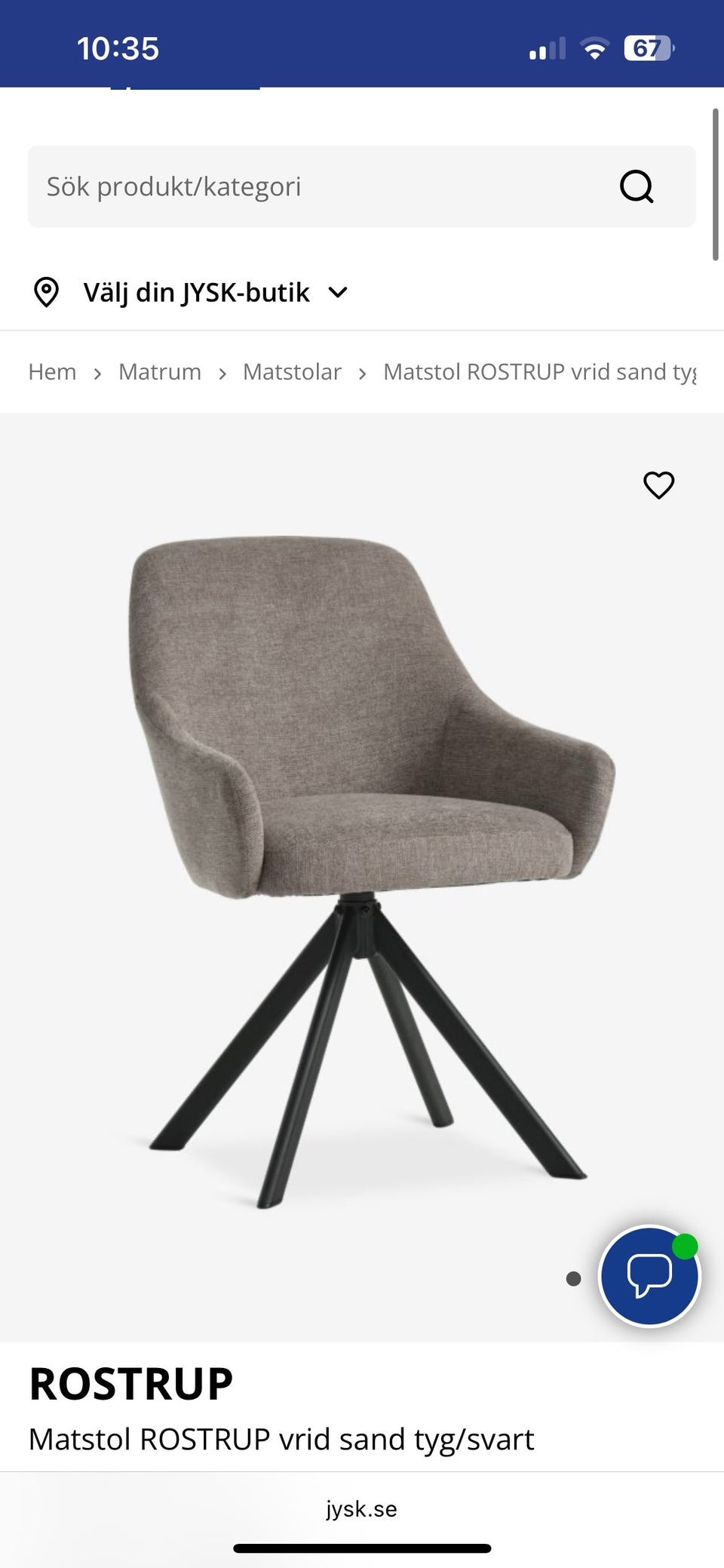724x1568 pixels.
Task: Tap the search product/category field
Action: tap(317, 186)
